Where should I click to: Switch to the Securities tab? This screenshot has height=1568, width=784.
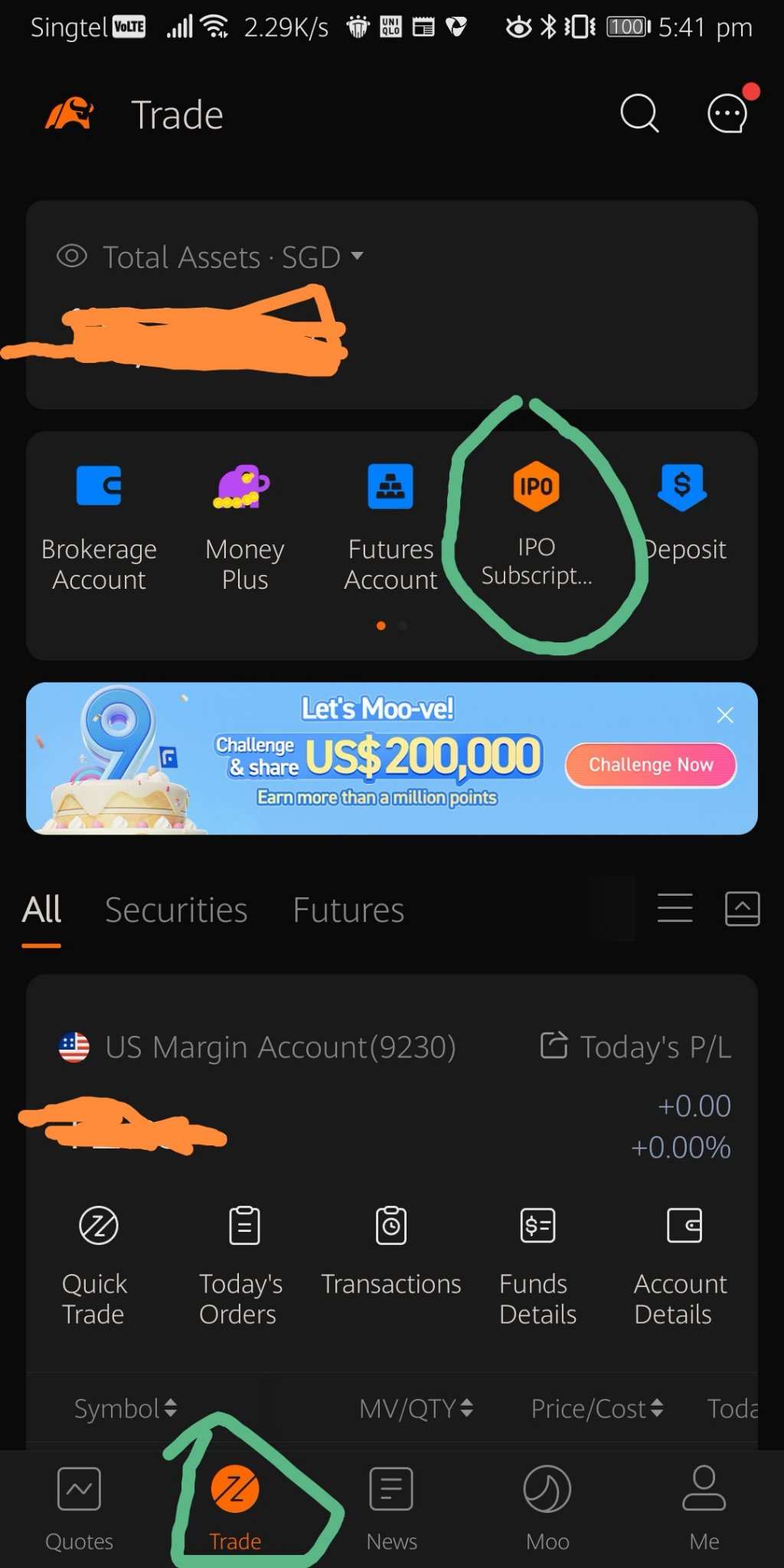pyautogui.click(x=176, y=910)
